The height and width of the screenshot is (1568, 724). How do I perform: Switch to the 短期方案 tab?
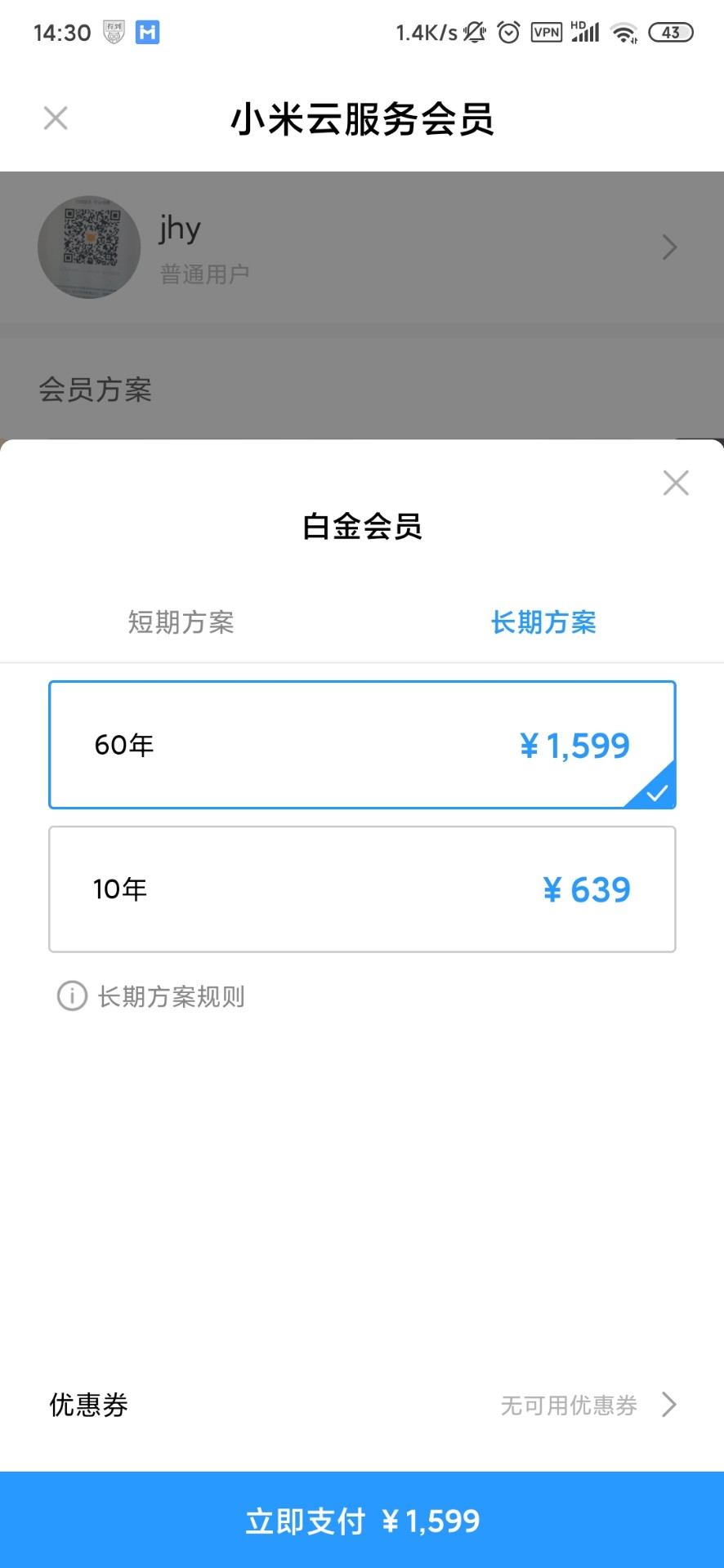point(181,622)
